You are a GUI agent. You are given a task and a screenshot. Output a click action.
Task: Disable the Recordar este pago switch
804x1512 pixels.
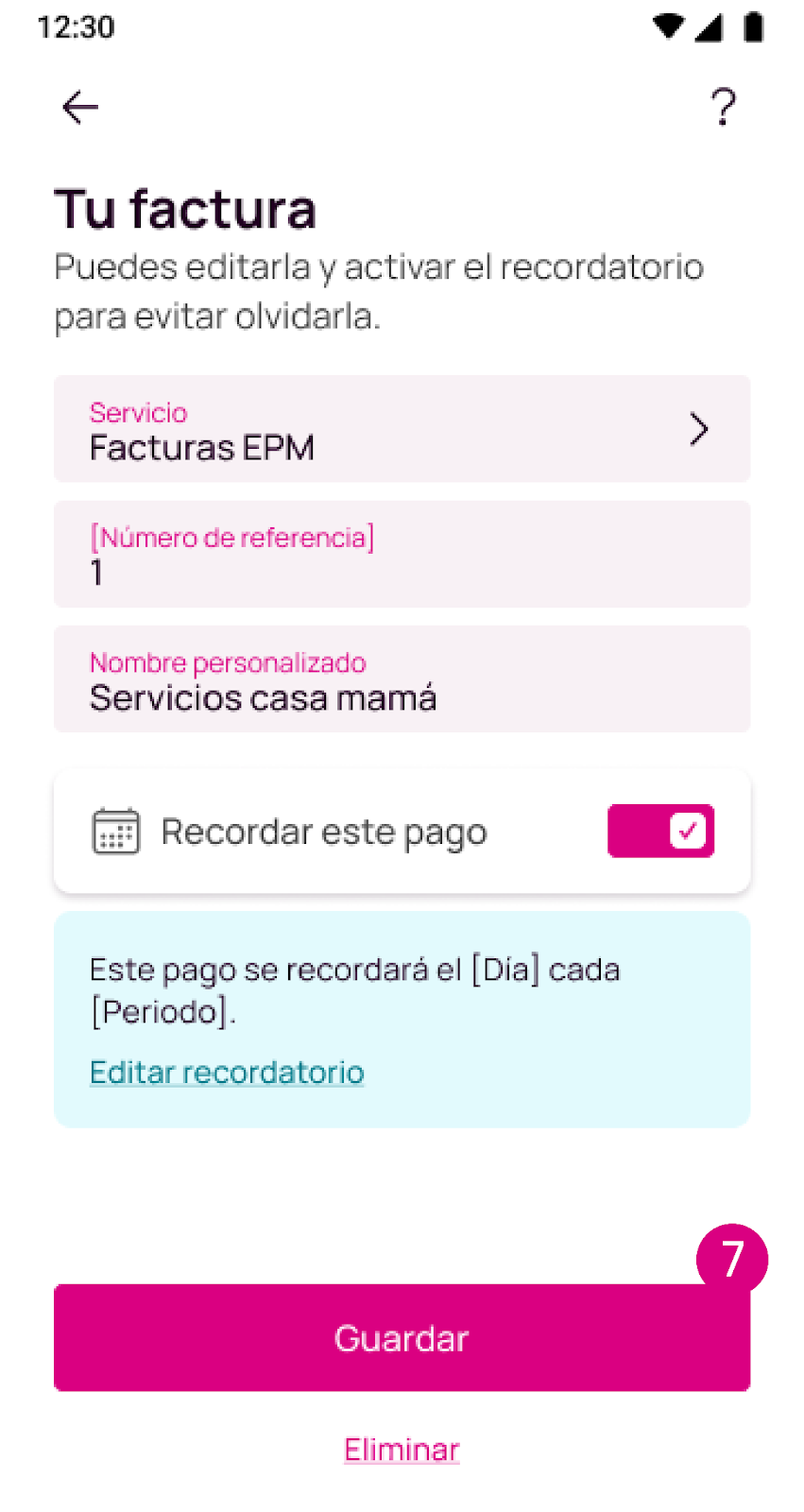tap(660, 831)
